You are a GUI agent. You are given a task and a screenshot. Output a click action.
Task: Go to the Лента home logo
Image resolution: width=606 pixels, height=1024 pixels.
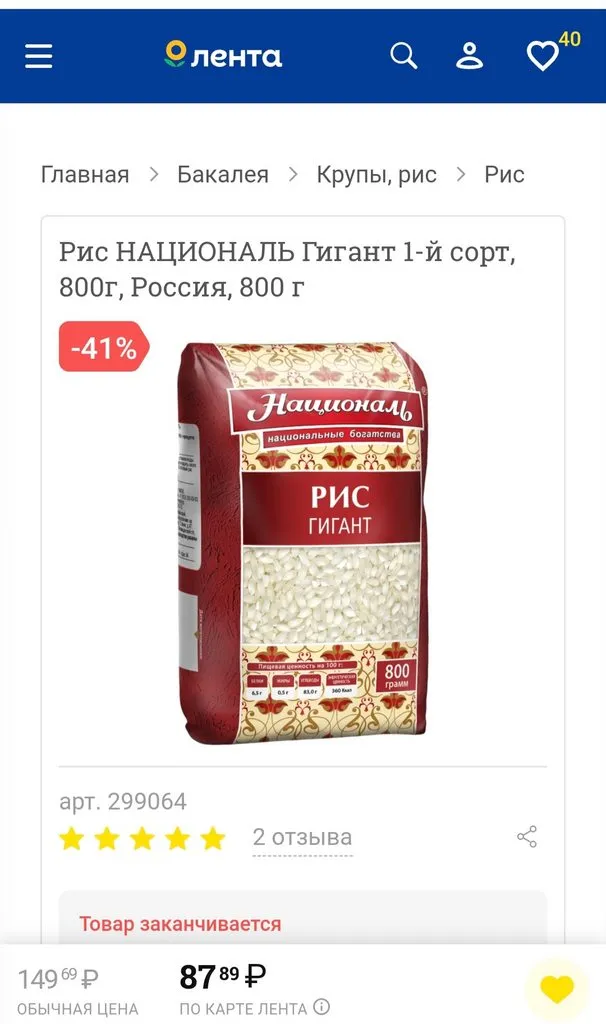click(x=224, y=56)
